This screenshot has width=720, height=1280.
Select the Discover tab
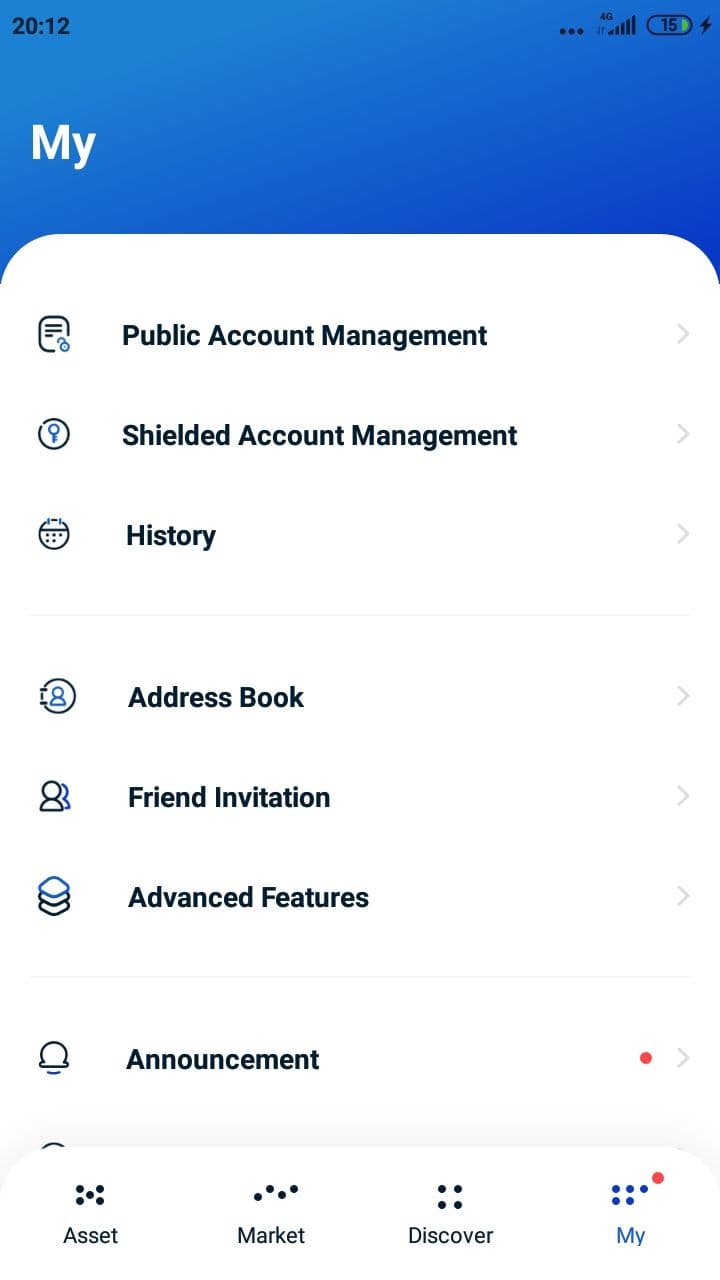click(450, 1212)
